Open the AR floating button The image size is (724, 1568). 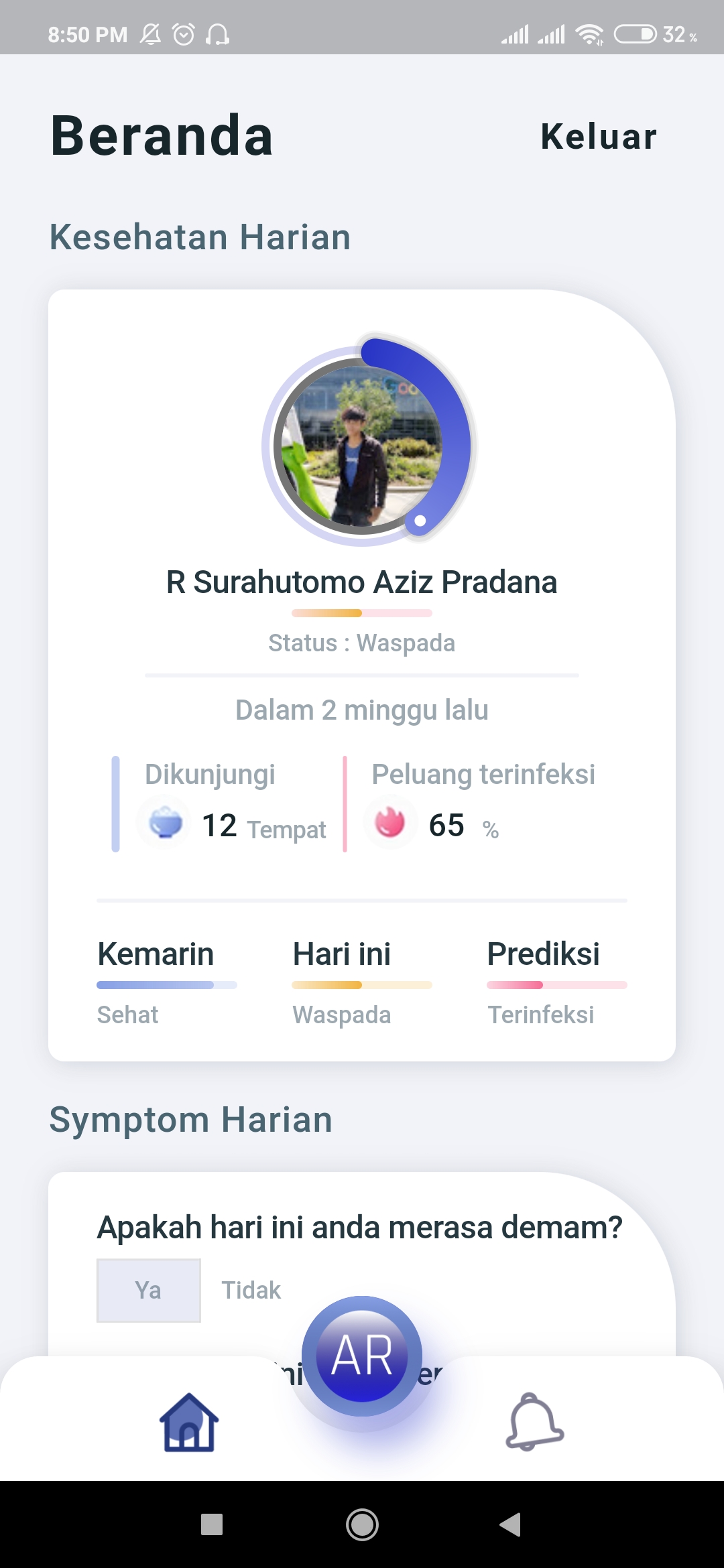click(362, 1356)
